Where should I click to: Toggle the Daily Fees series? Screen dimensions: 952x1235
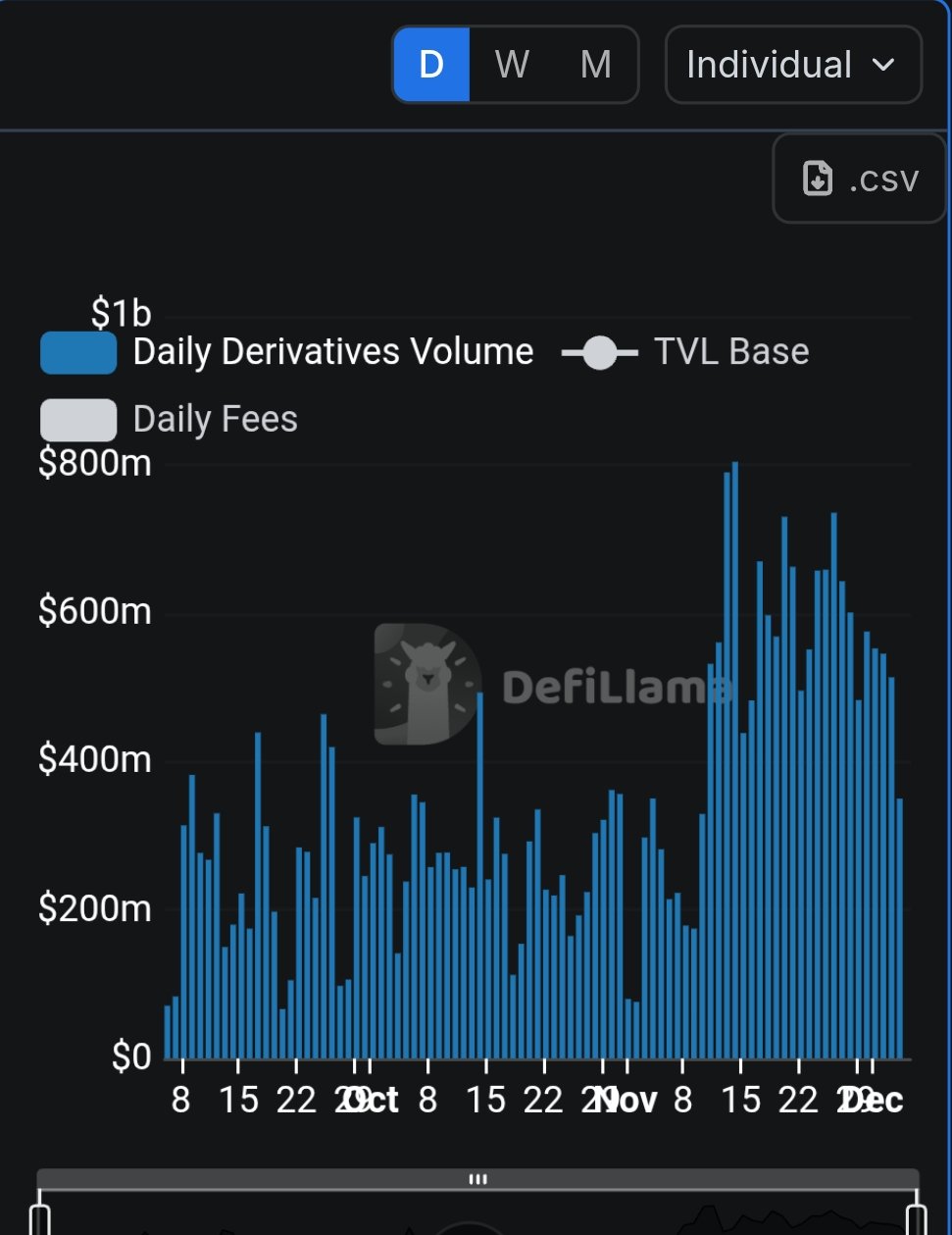coord(169,420)
